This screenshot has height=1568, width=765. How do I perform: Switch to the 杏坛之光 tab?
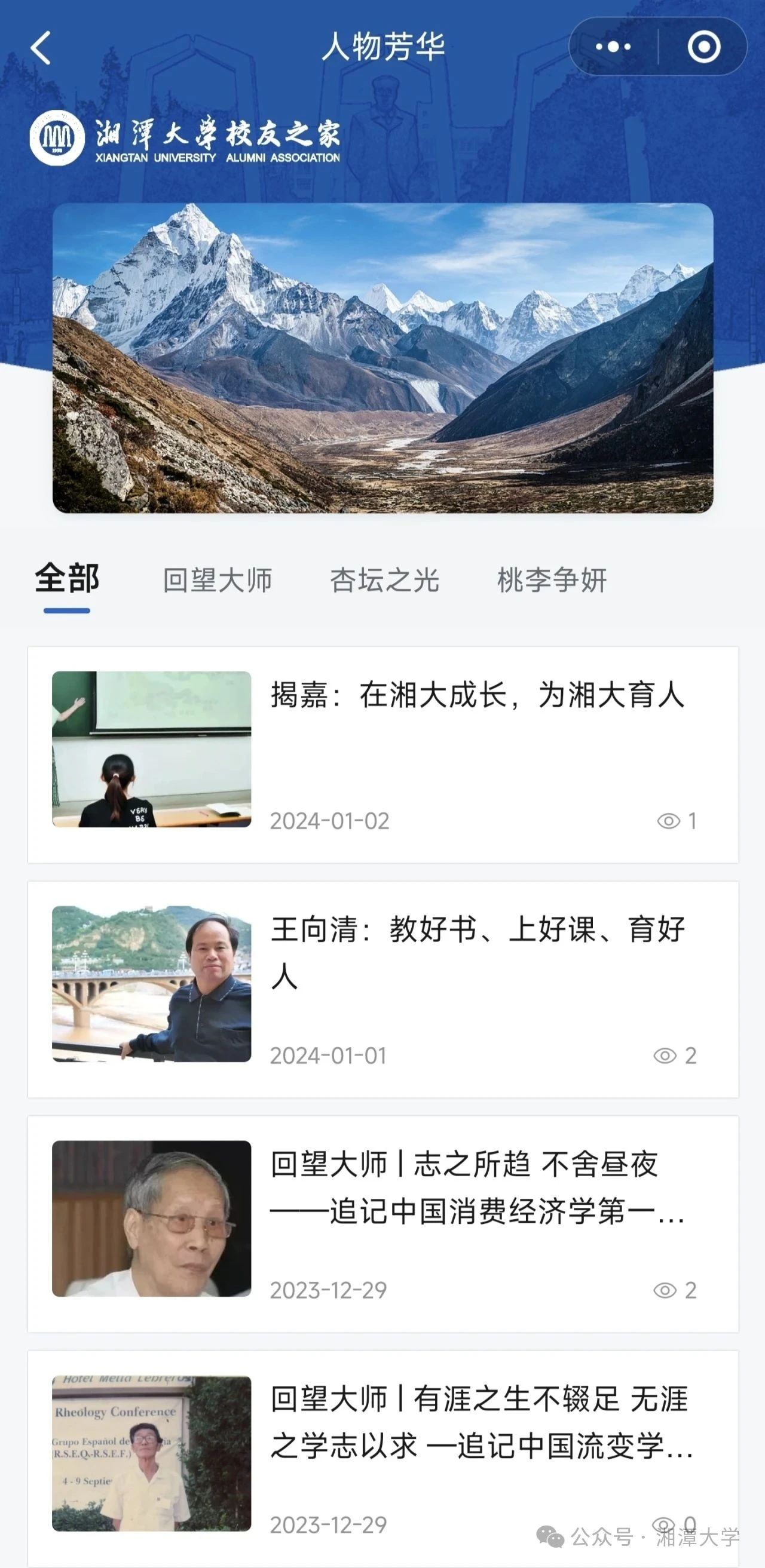[x=384, y=580]
